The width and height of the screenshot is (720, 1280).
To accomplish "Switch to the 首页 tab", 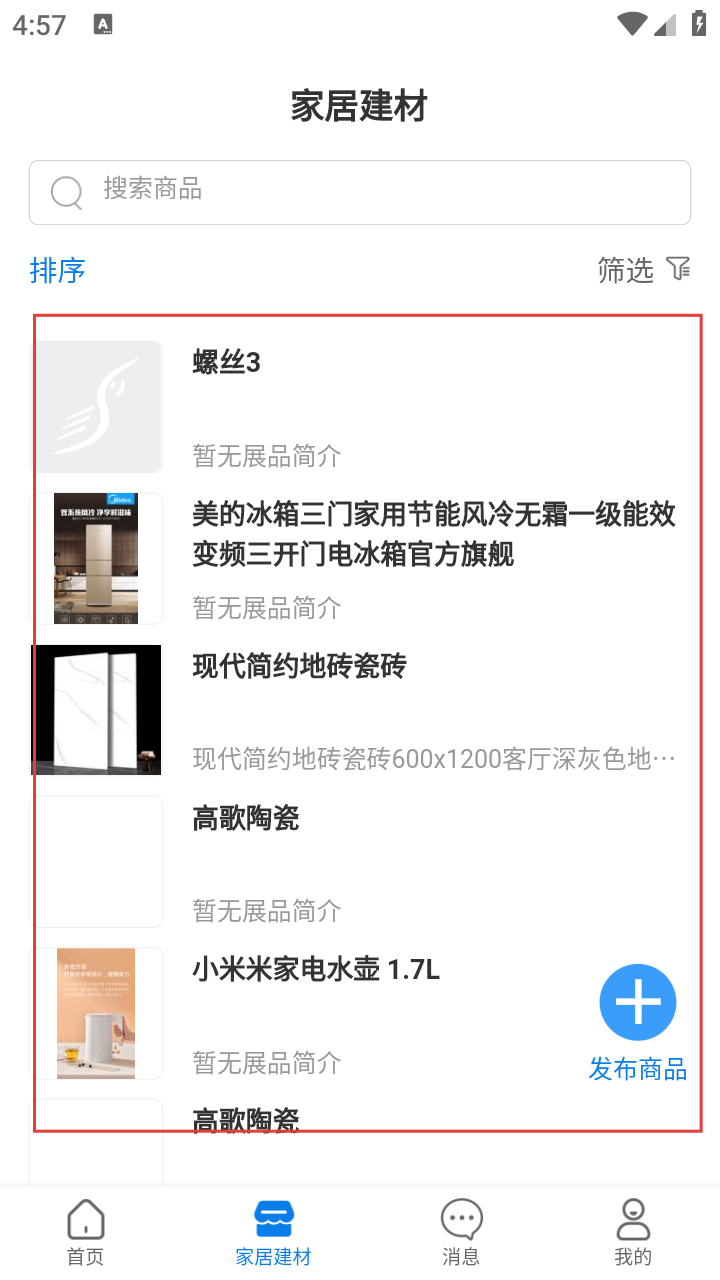I will 86,1232.
